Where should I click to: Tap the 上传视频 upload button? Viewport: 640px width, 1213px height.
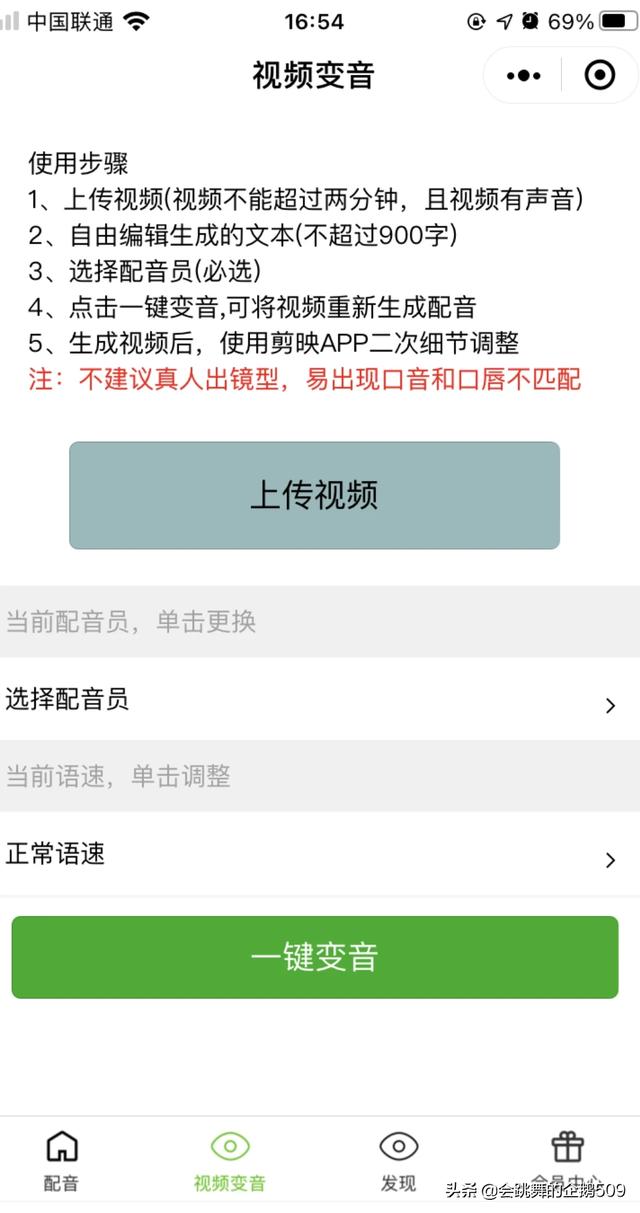(x=314, y=495)
